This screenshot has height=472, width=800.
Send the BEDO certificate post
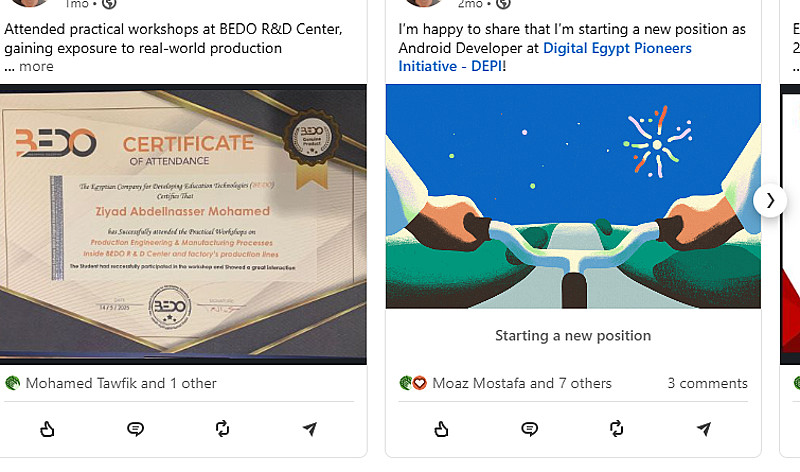point(310,429)
